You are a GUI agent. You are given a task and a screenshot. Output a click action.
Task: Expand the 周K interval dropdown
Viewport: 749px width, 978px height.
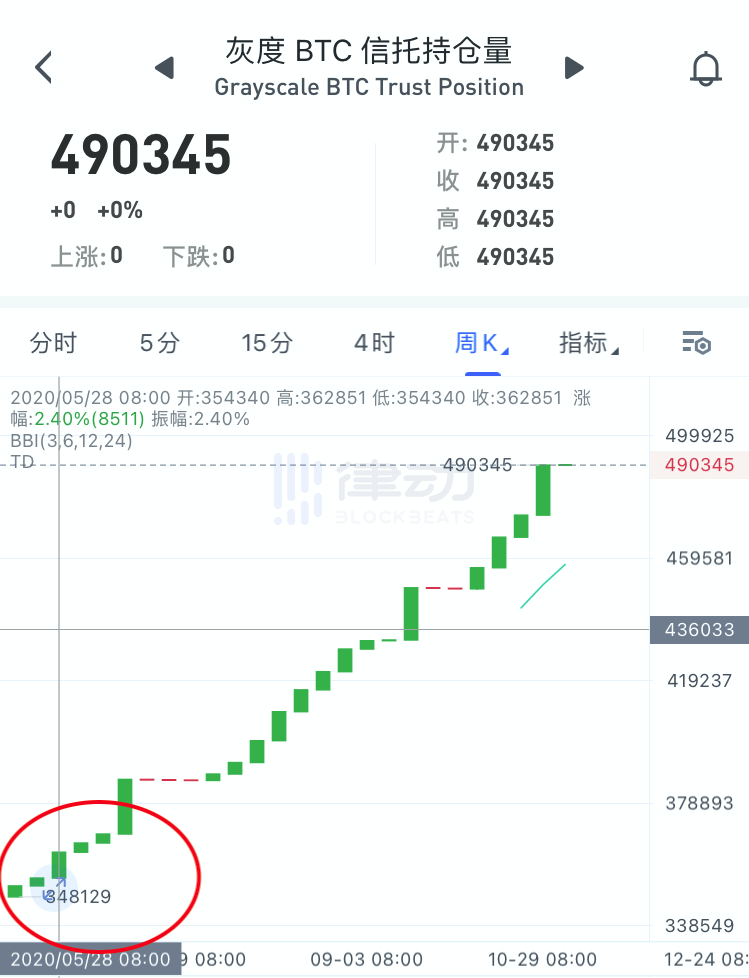tap(482, 344)
